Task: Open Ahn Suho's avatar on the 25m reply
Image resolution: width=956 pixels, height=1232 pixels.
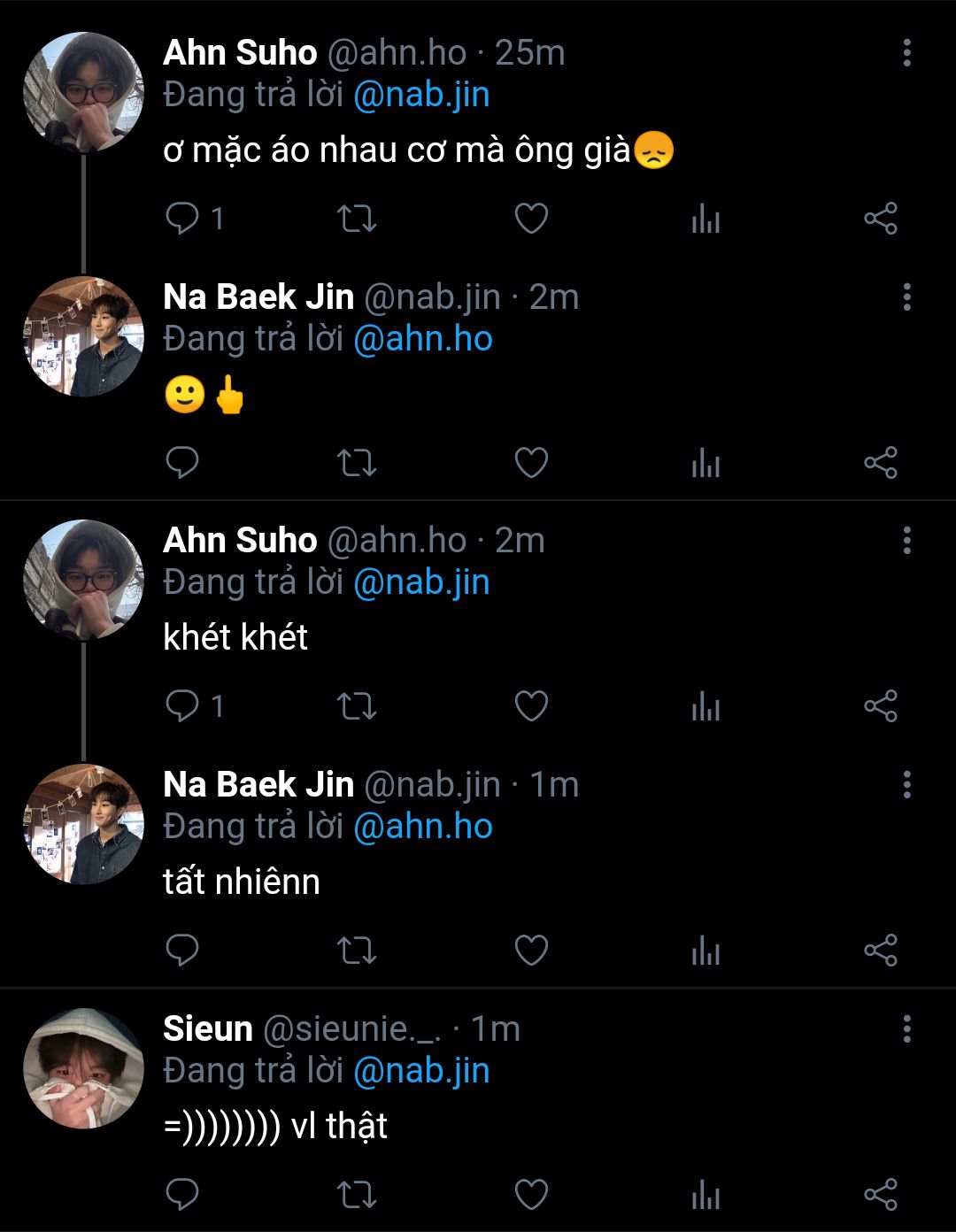Action: click(83, 93)
